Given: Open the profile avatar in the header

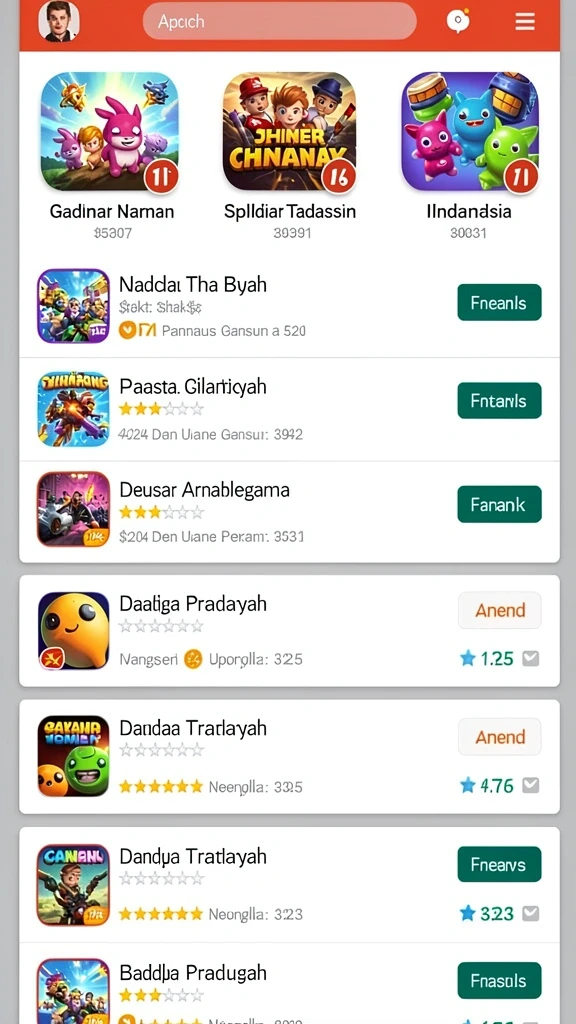Looking at the screenshot, I should [59, 21].
